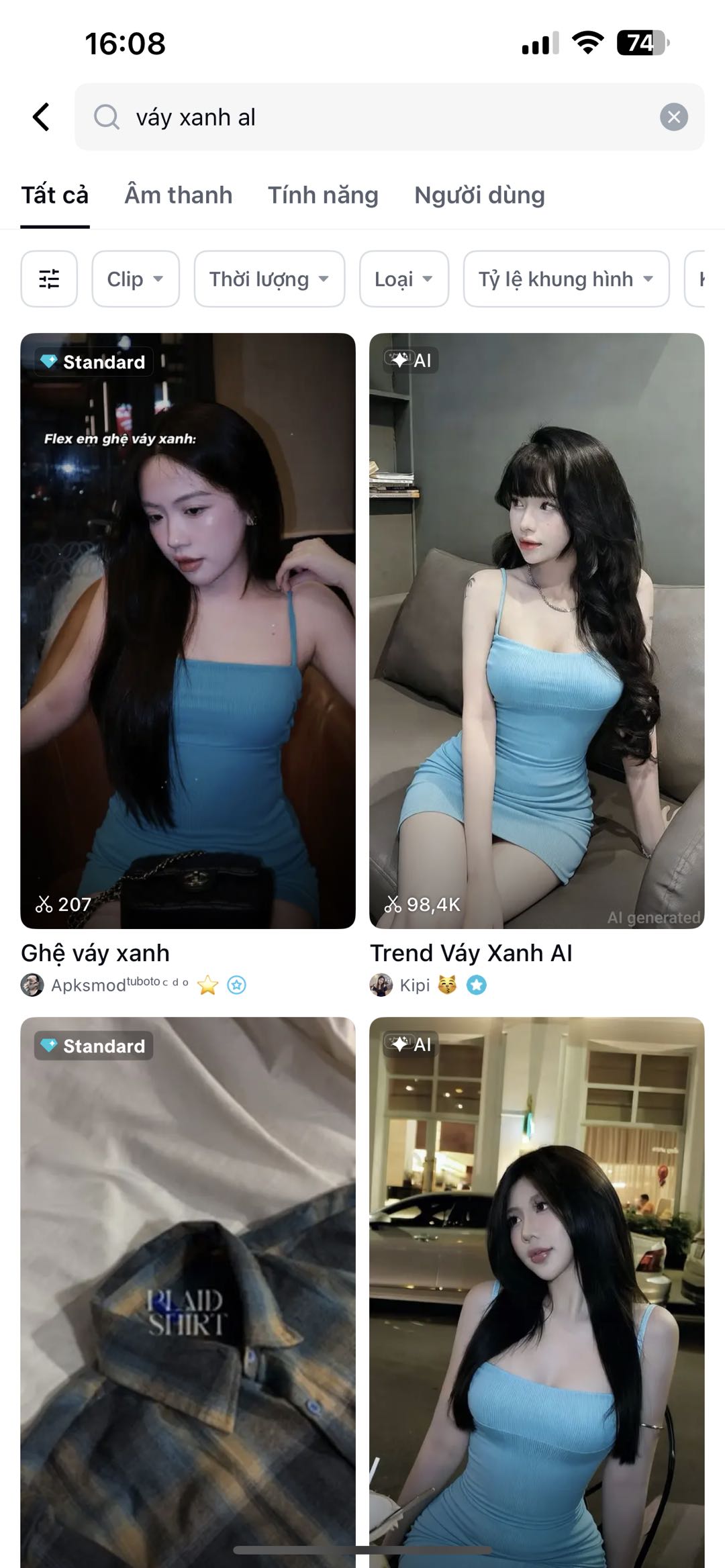Go back using the arrow icon
Image resolution: width=725 pixels, height=1568 pixels.
42,117
